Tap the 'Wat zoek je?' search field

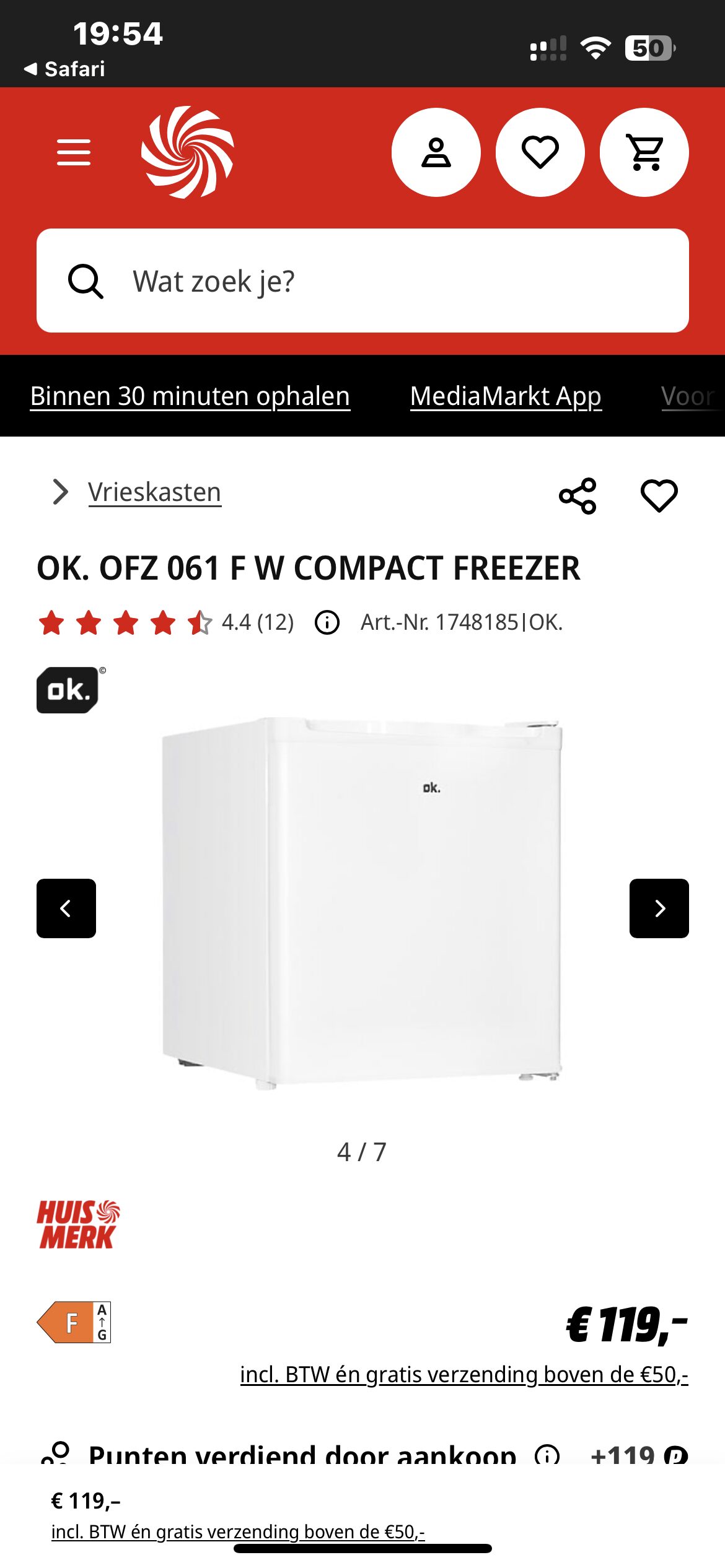tap(362, 281)
